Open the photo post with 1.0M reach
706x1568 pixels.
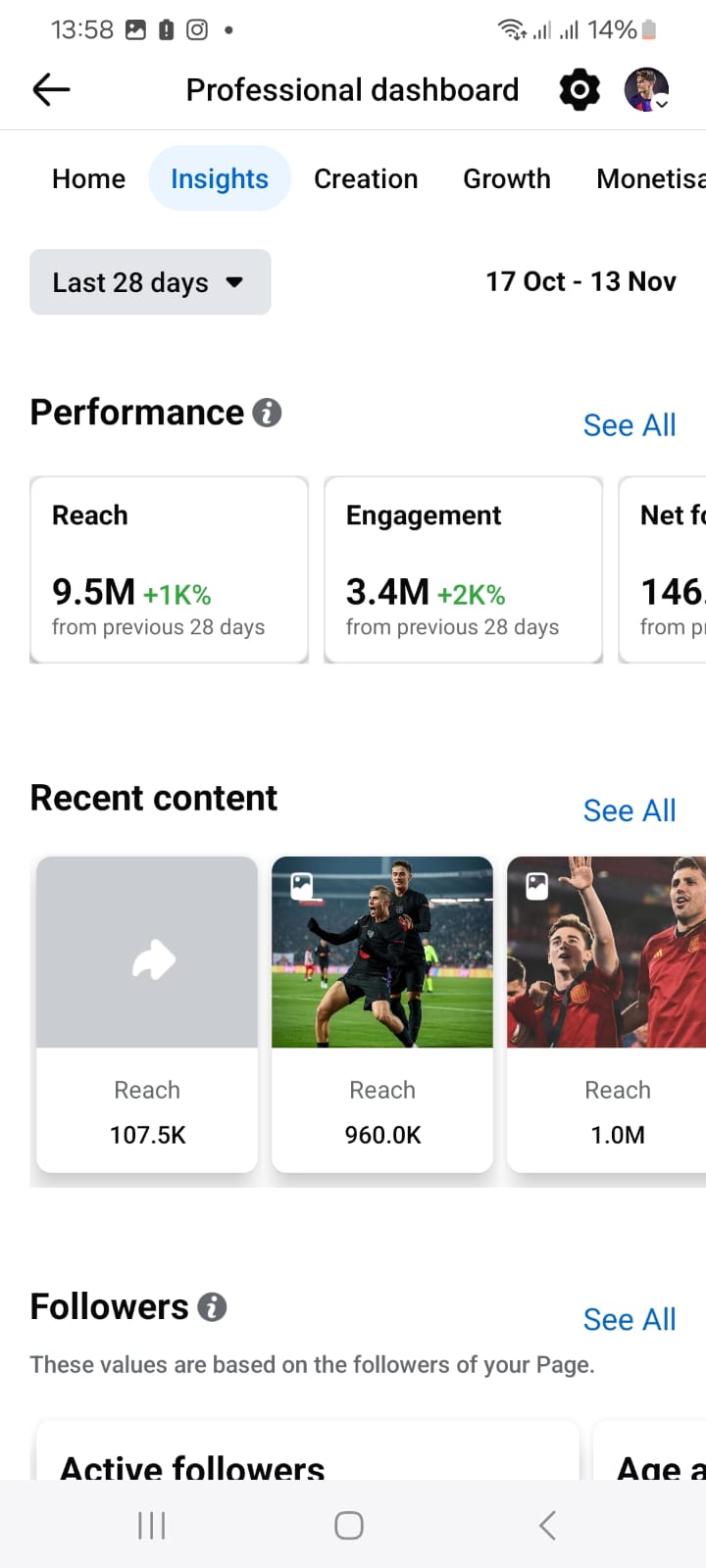(x=606, y=1014)
